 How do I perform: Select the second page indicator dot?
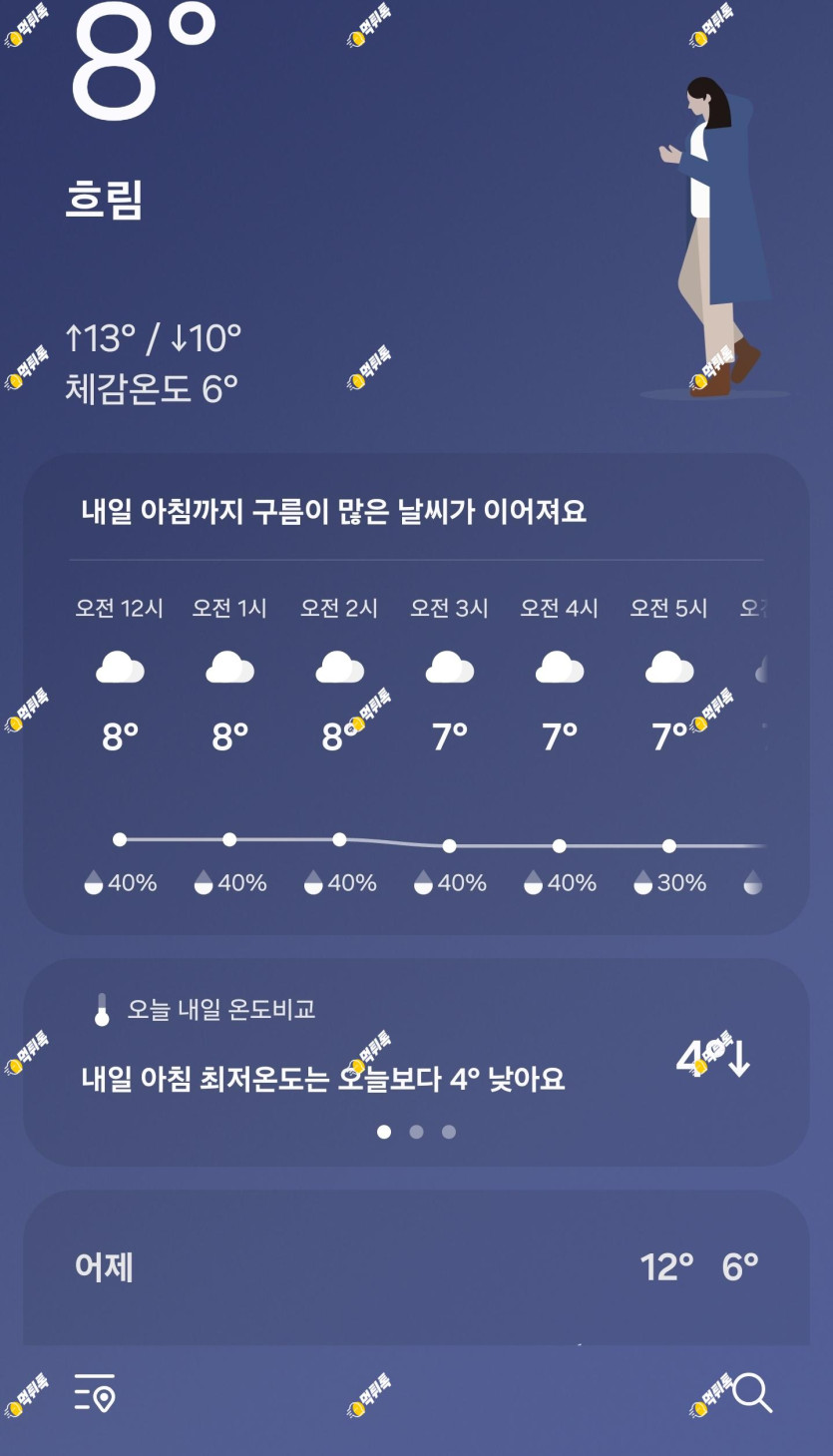(x=416, y=1132)
